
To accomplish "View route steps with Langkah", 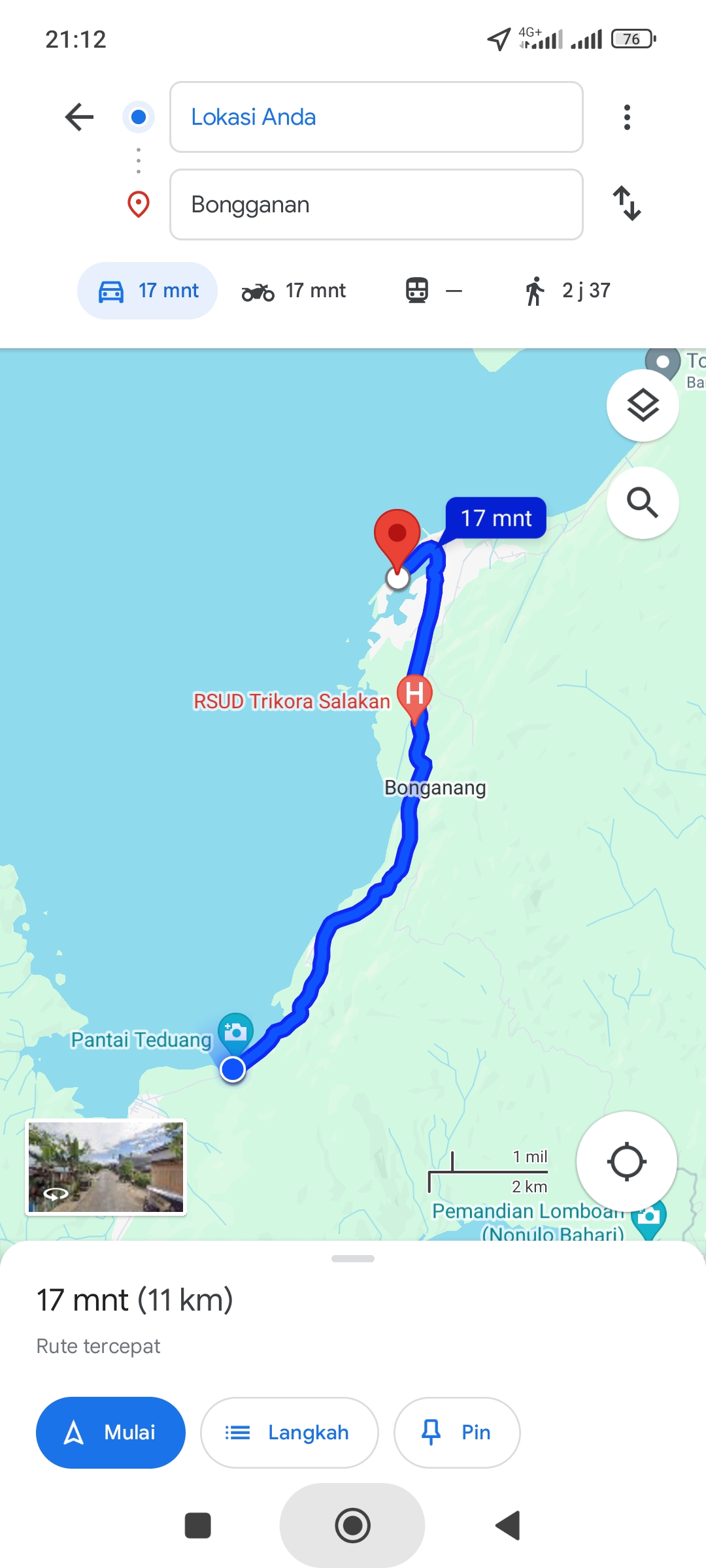I will pos(289,1433).
